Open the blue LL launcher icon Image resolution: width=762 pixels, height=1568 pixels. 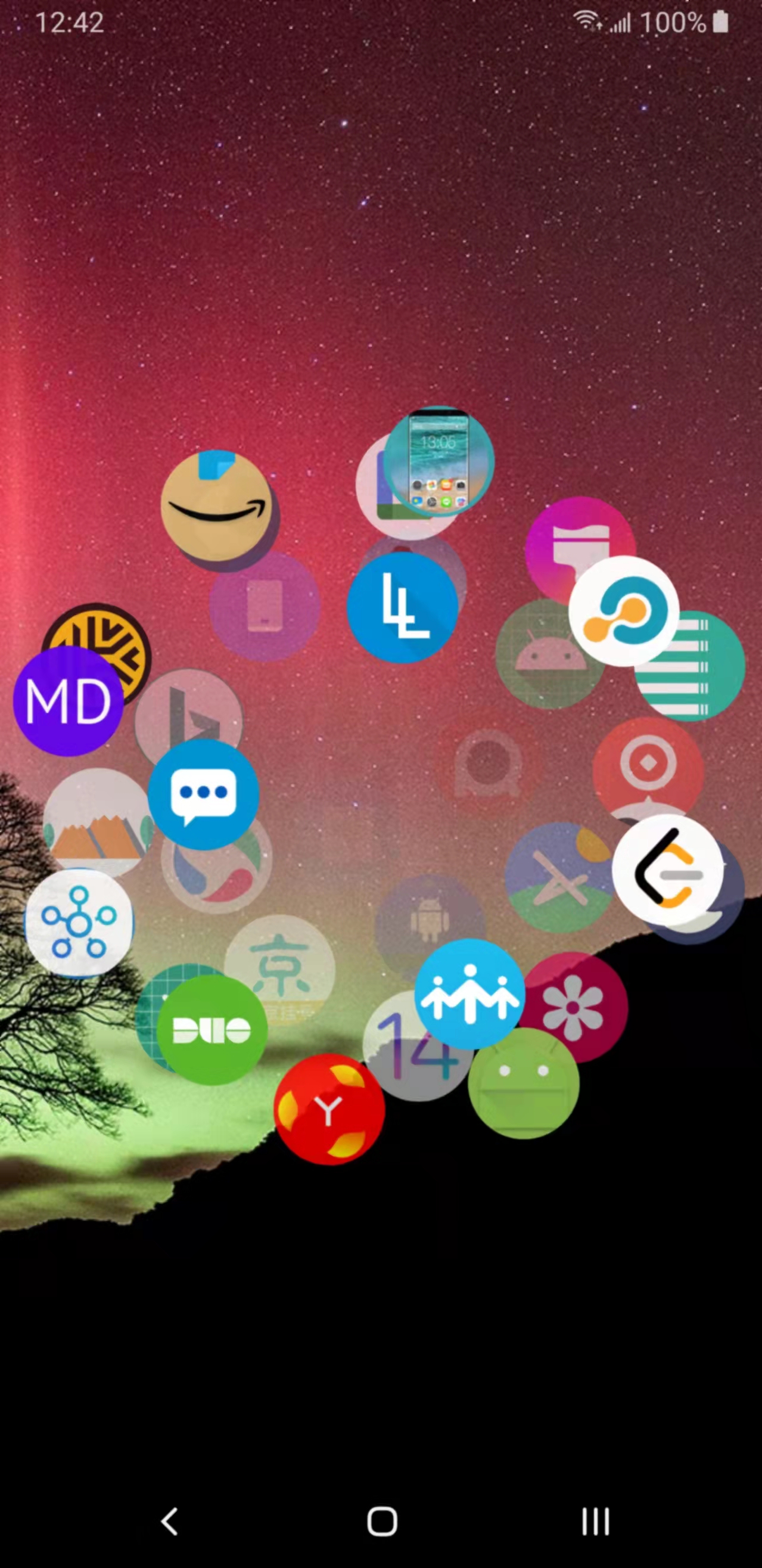click(402, 608)
